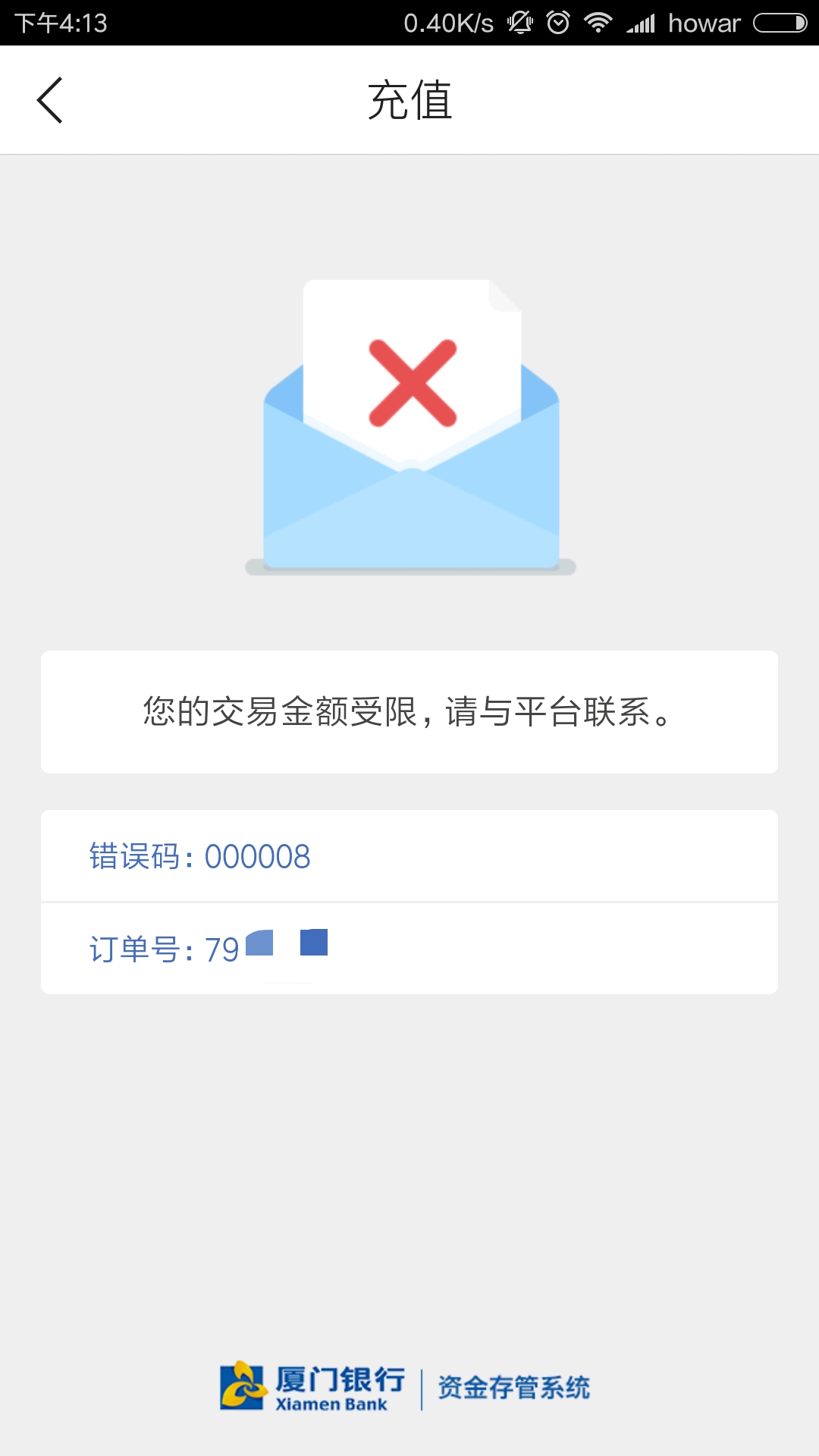Expand the error message card details
The width and height of the screenshot is (819, 1456).
pyautogui.click(x=409, y=711)
